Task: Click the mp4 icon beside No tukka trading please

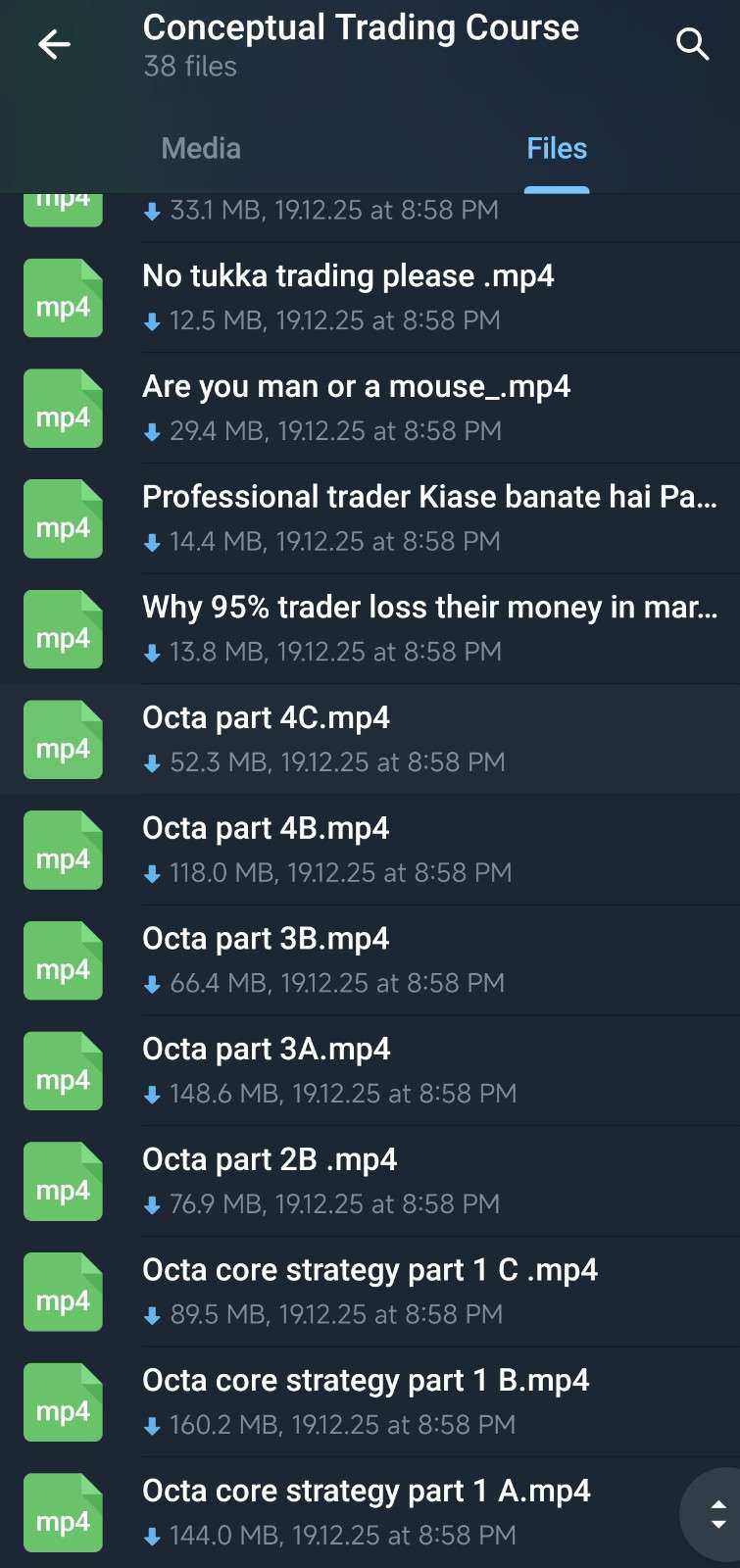Action: 63,297
